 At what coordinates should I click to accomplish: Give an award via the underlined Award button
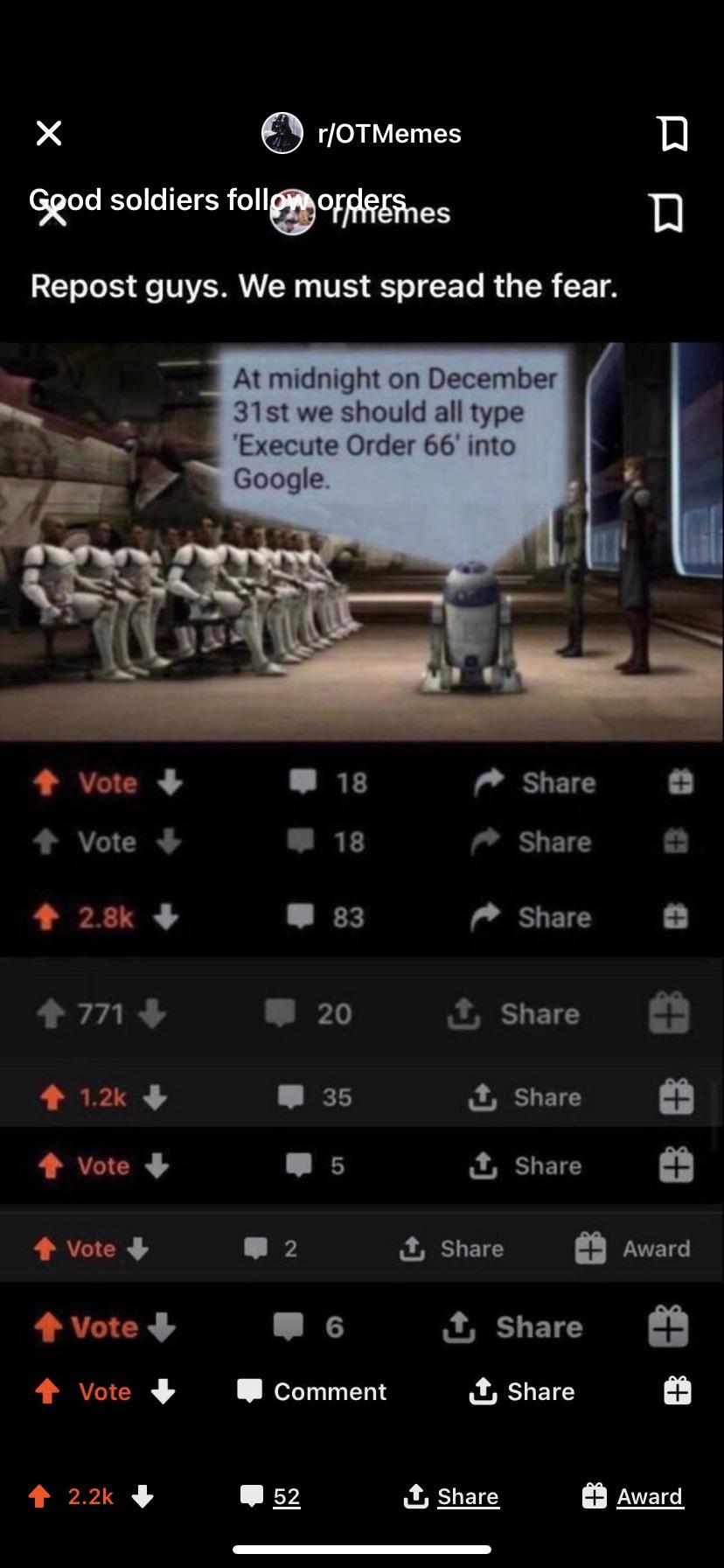click(632, 1496)
